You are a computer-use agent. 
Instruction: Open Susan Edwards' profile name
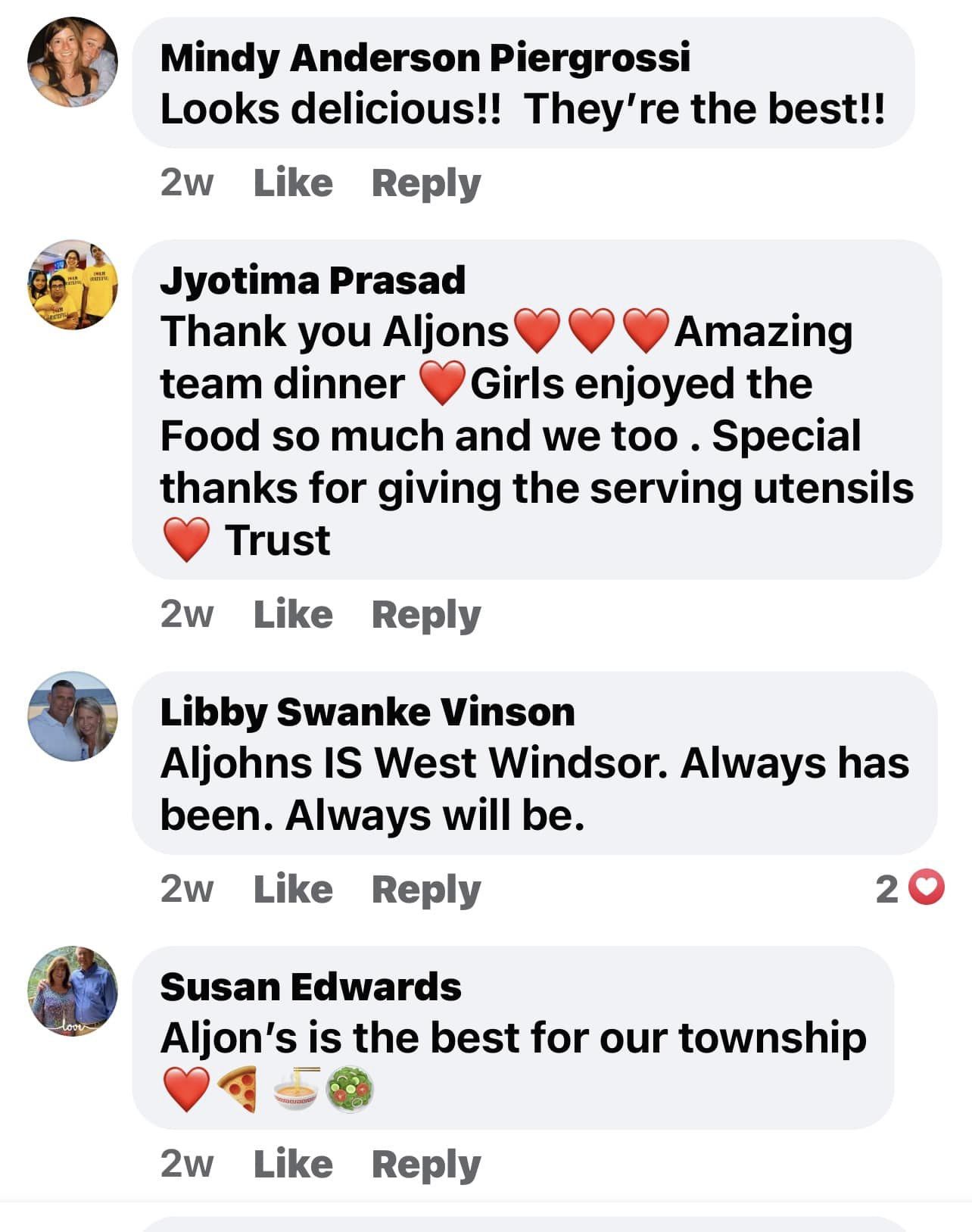310,987
